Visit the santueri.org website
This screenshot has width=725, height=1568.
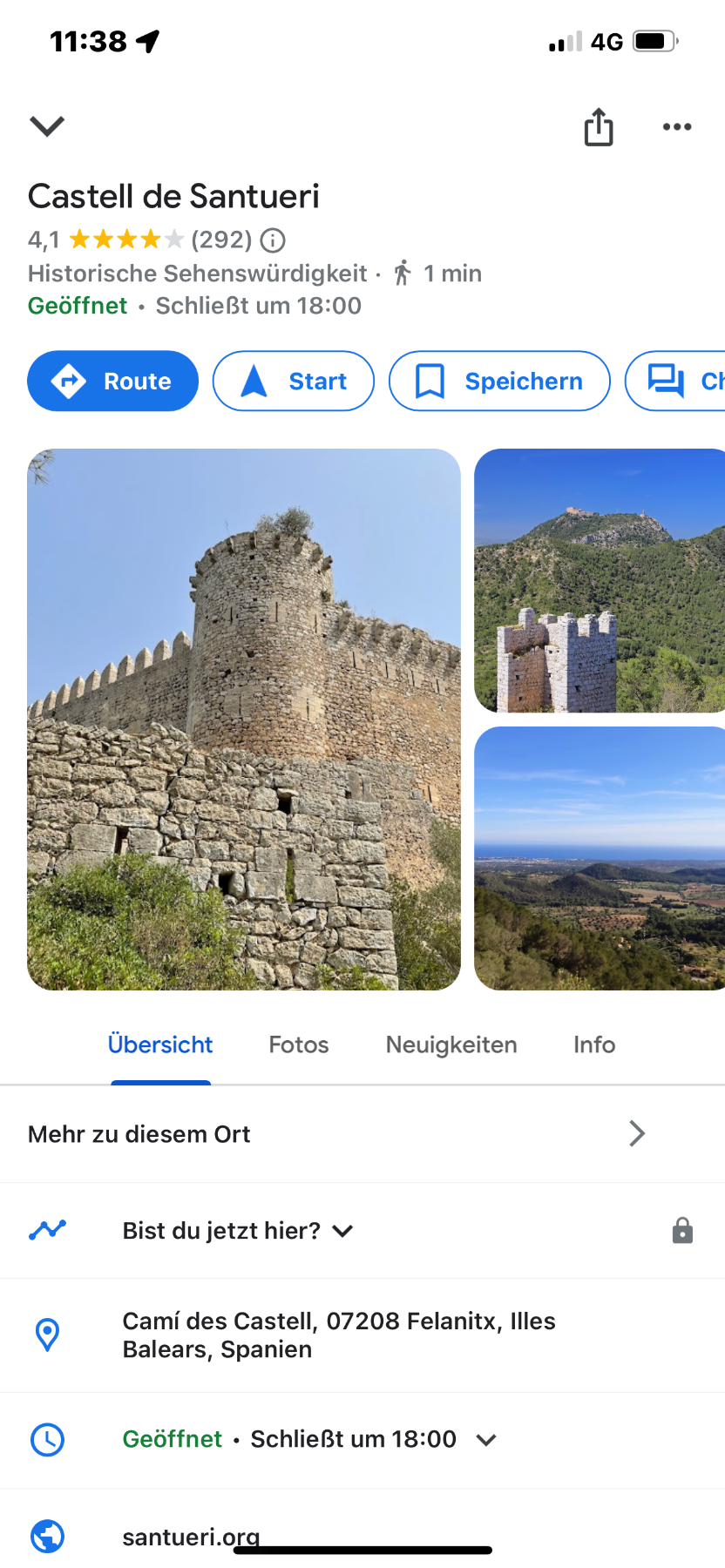[x=191, y=1537]
